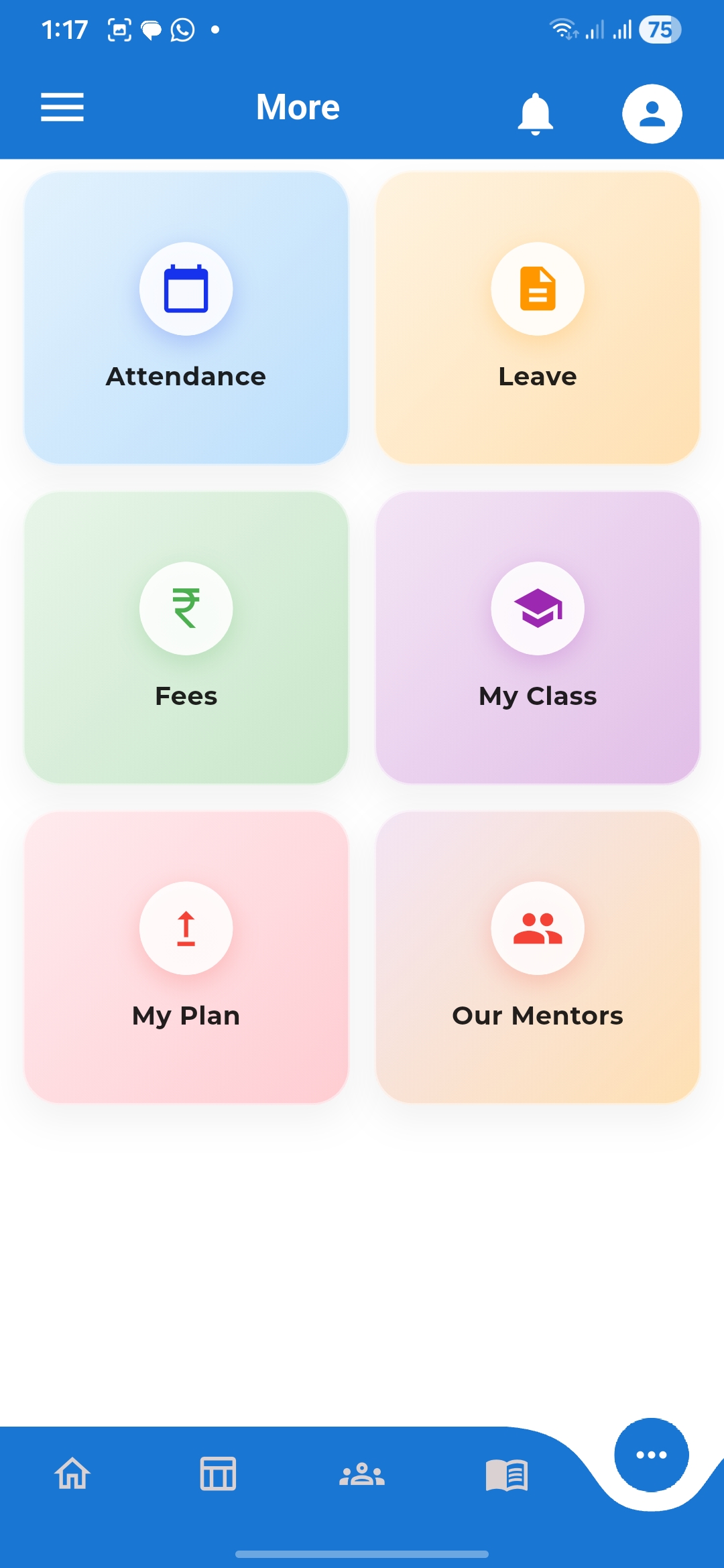Open My Class graduation cap icon
This screenshot has width=724, height=1568.
(x=538, y=608)
